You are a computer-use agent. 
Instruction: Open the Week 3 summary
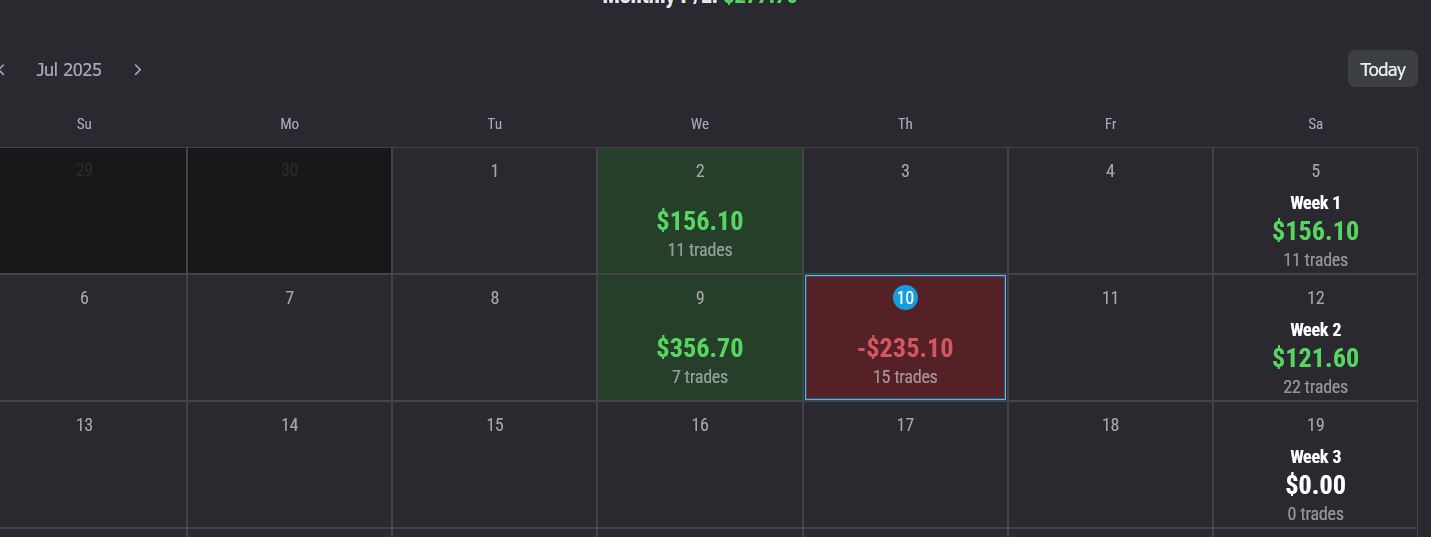[1315, 484]
